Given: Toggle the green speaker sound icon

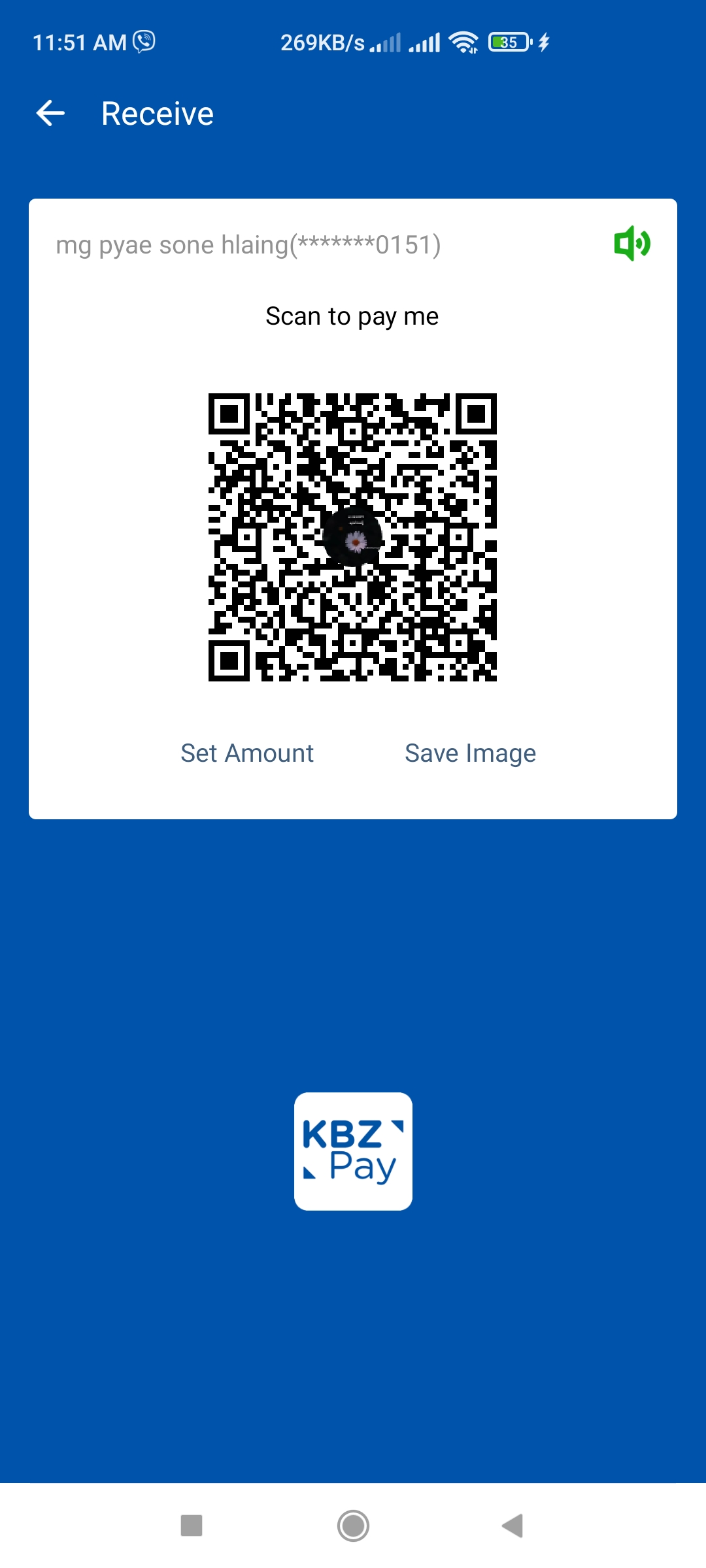Looking at the screenshot, I should point(631,244).
